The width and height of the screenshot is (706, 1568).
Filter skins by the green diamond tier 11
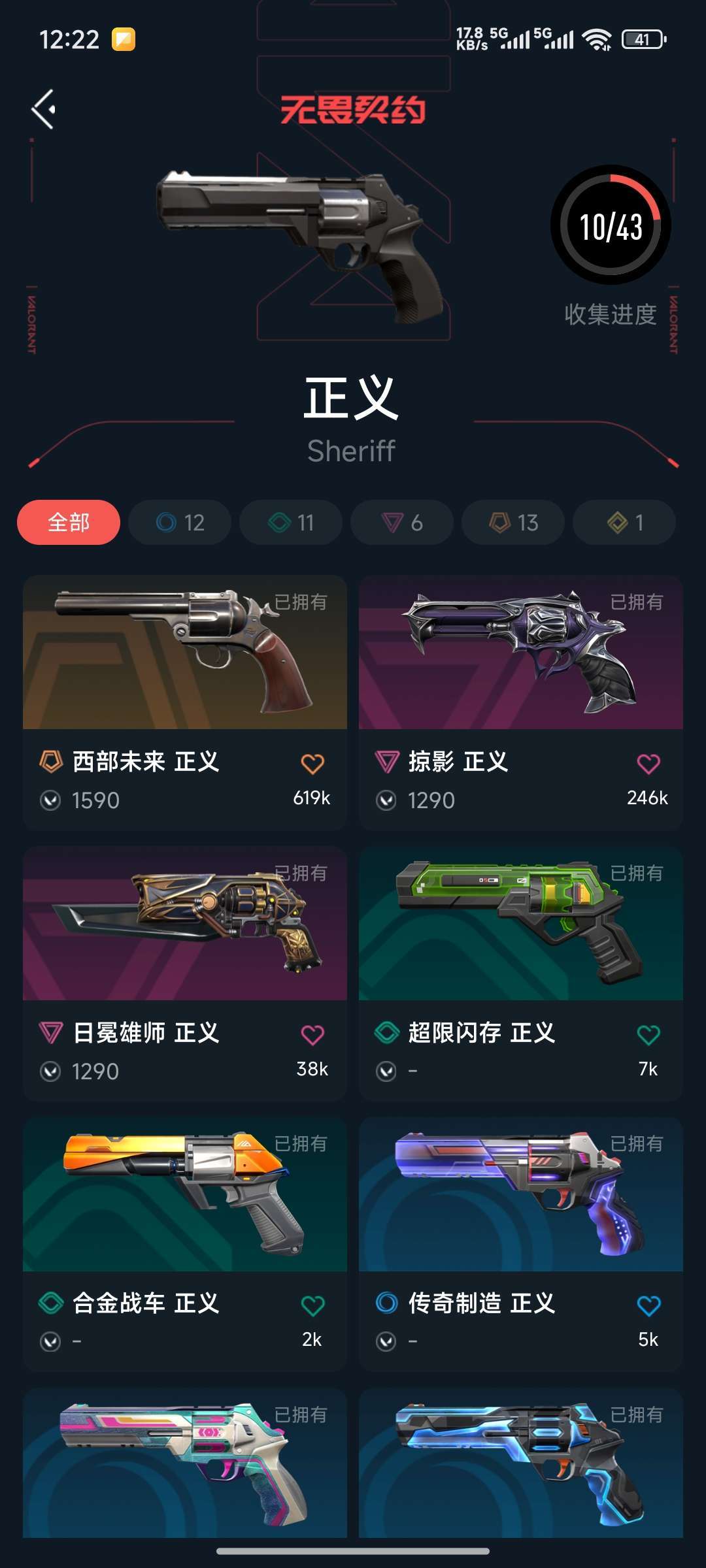pos(291,522)
